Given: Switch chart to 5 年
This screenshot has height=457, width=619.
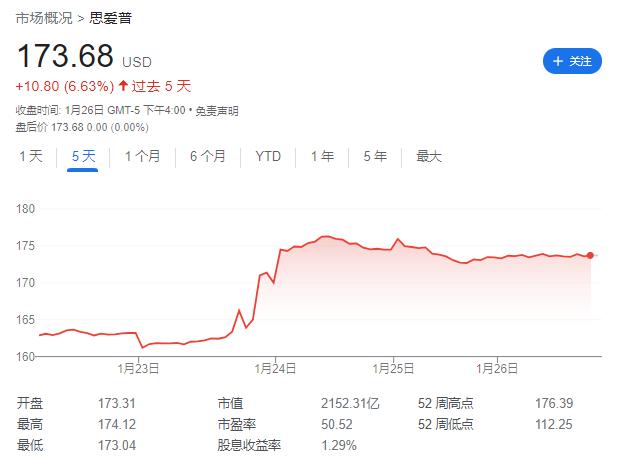Looking at the screenshot, I should click(375, 156).
